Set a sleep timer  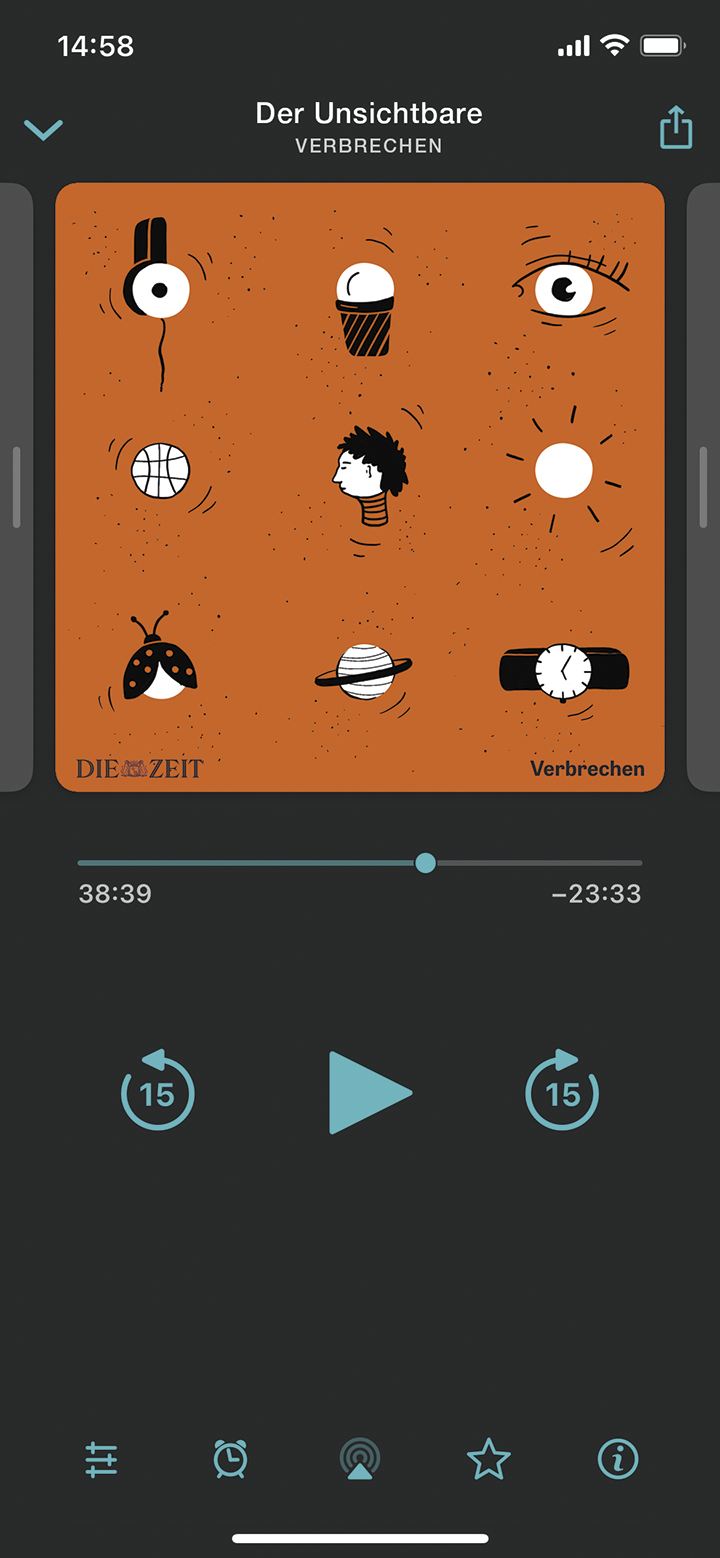(230, 1460)
